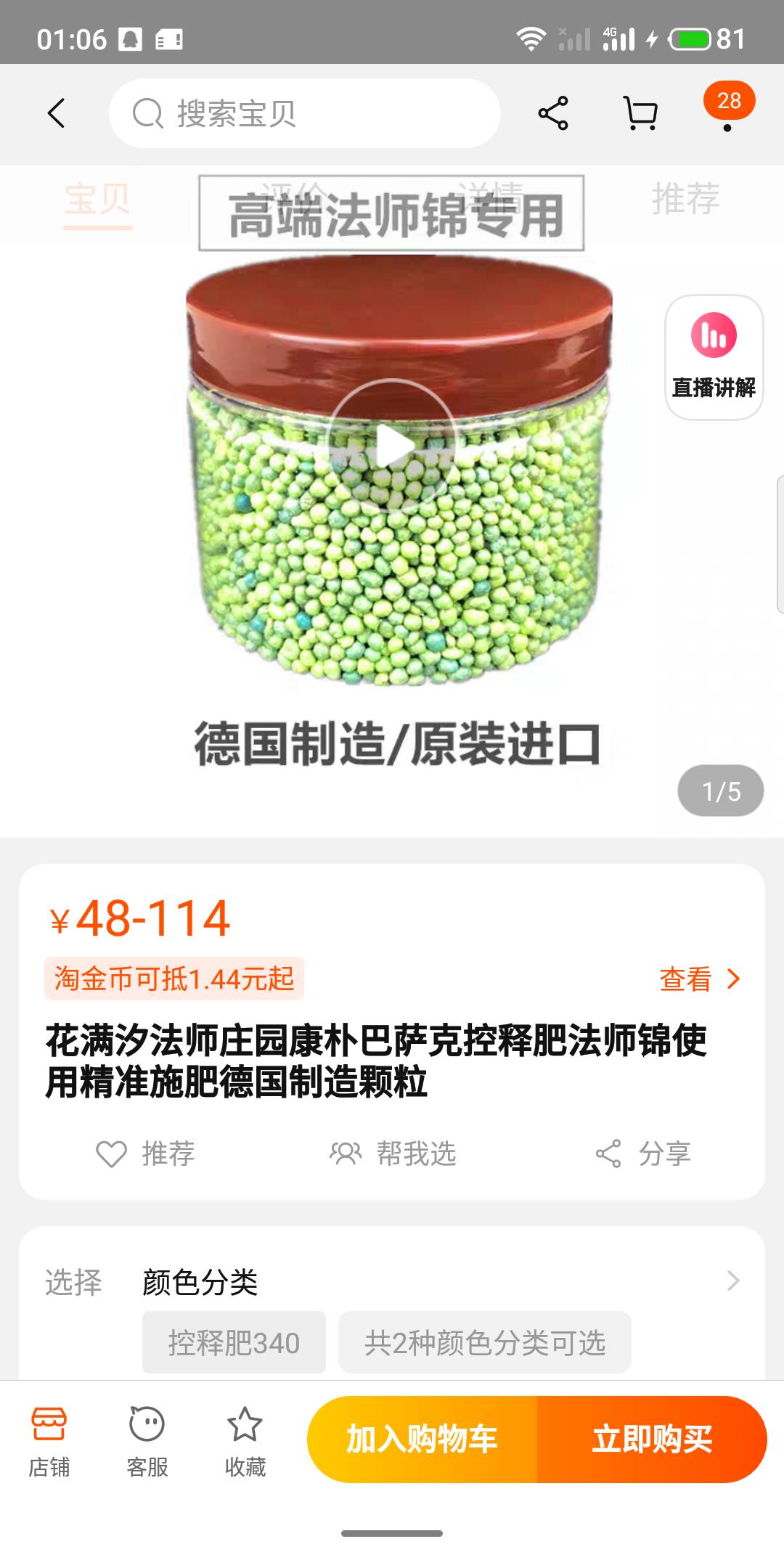
Task: Open the shopping cart
Action: [641, 113]
